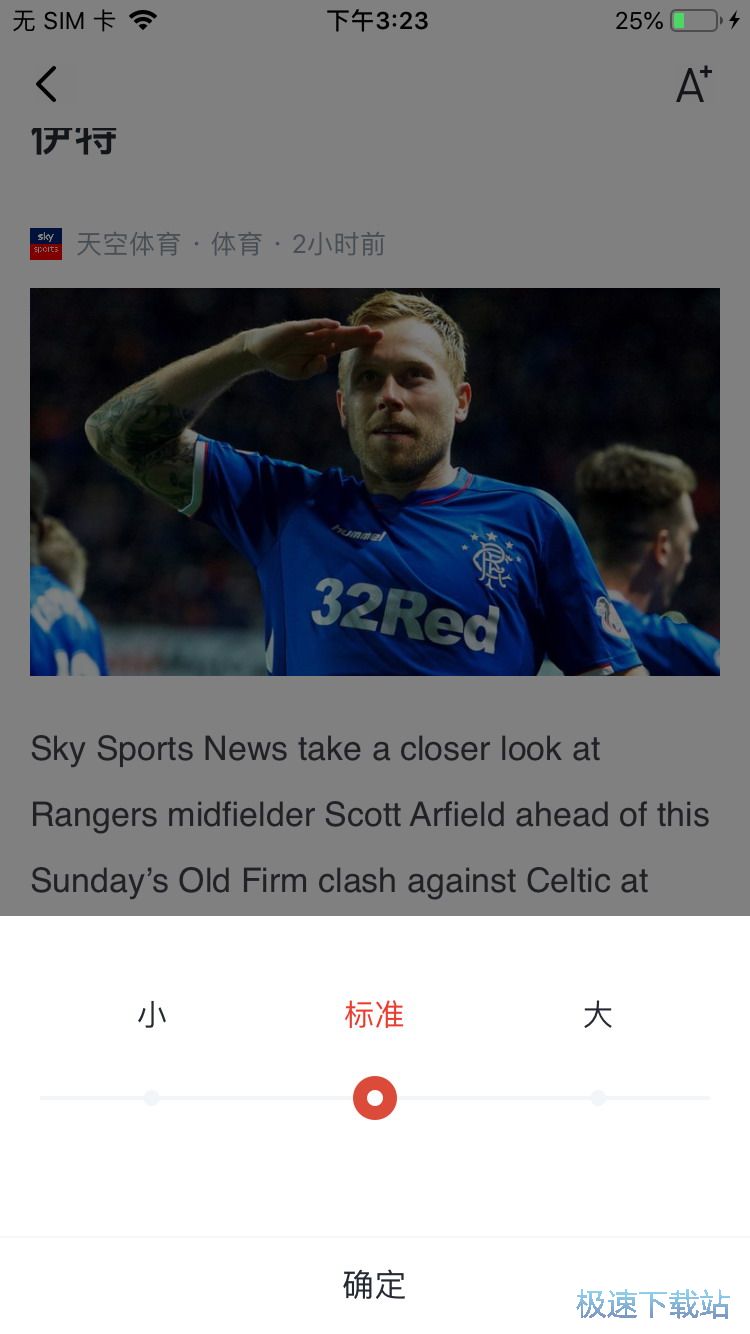
Task: Go back with the arrow icon
Action: [x=46, y=84]
